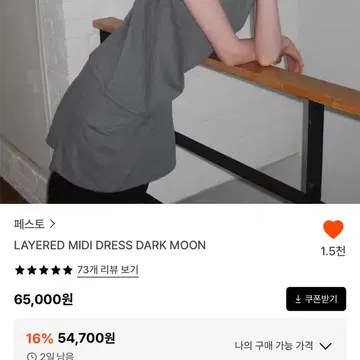Viewport: 360px width, 360px height.
Task: Tap the 쿠폰받기 coupon button
Action: pyautogui.click(x=316, y=299)
